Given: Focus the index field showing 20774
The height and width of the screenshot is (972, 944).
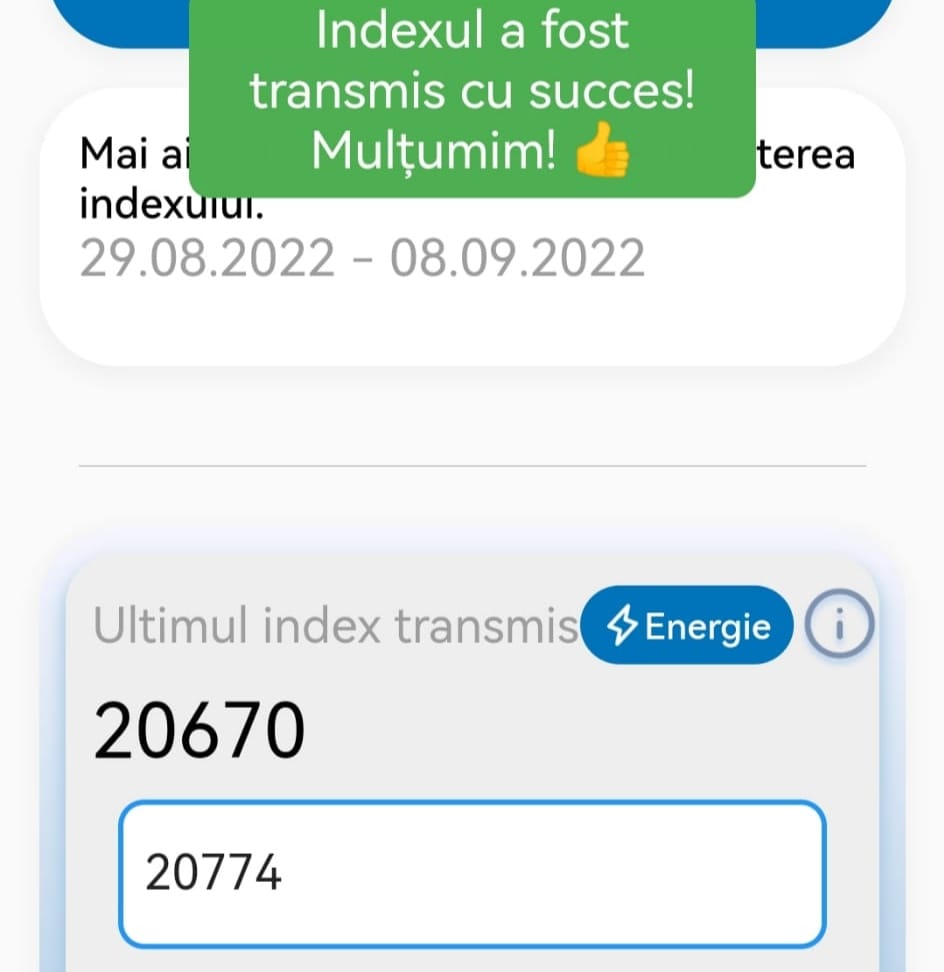Looking at the screenshot, I should (x=472, y=874).
